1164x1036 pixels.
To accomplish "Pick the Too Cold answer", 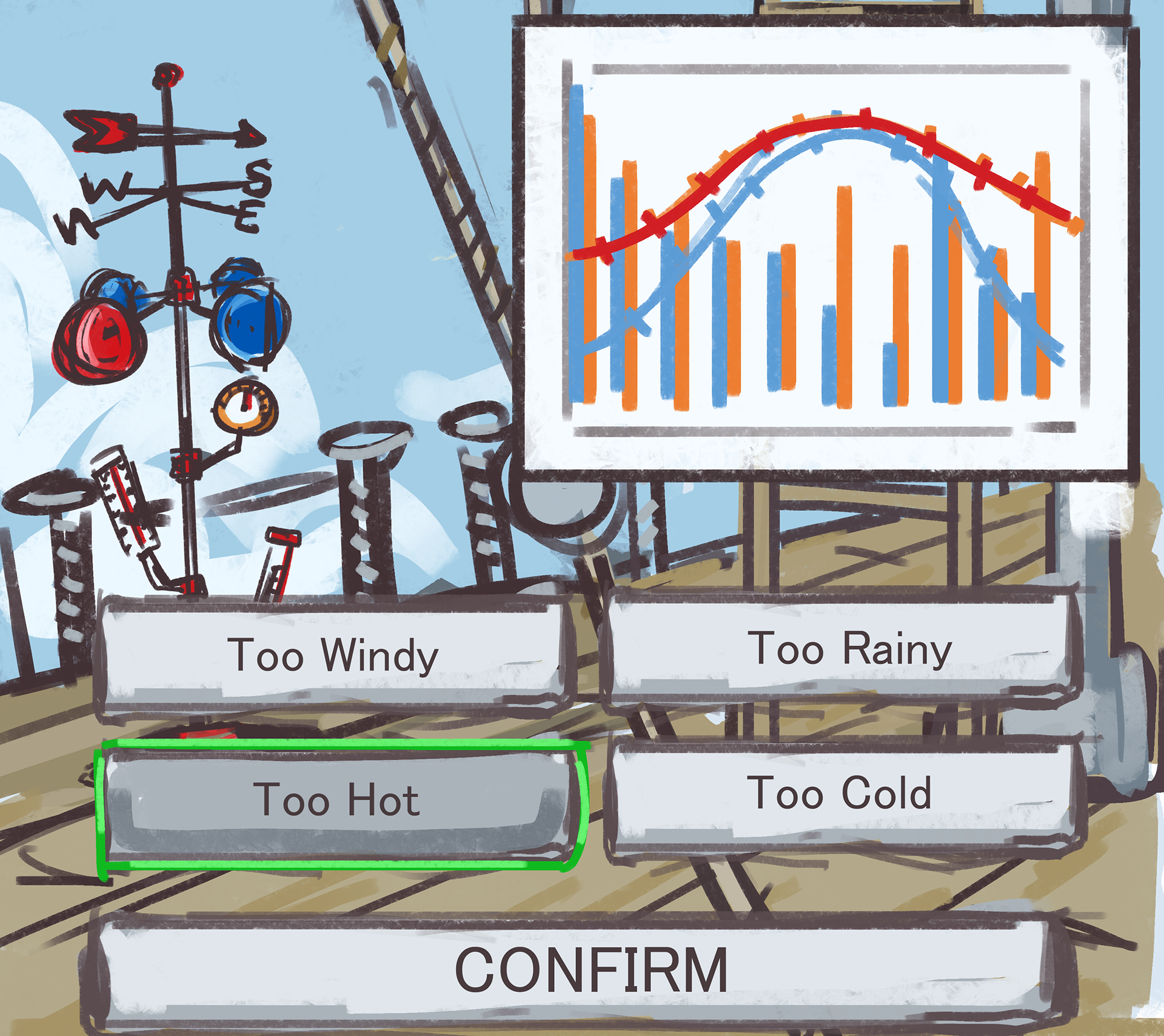I will pyautogui.click(x=840, y=794).
